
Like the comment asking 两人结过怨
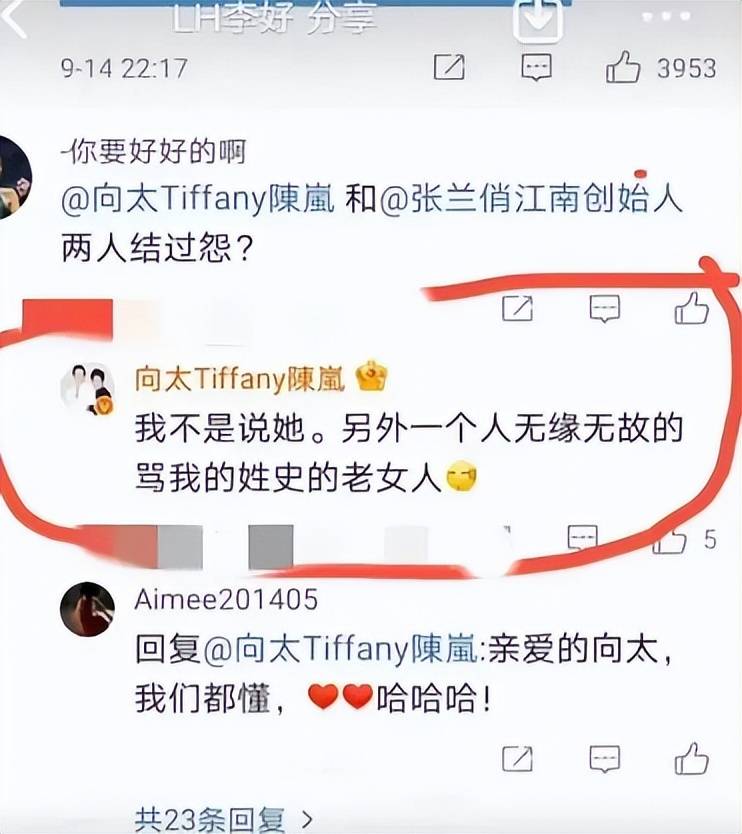[691, 309]
